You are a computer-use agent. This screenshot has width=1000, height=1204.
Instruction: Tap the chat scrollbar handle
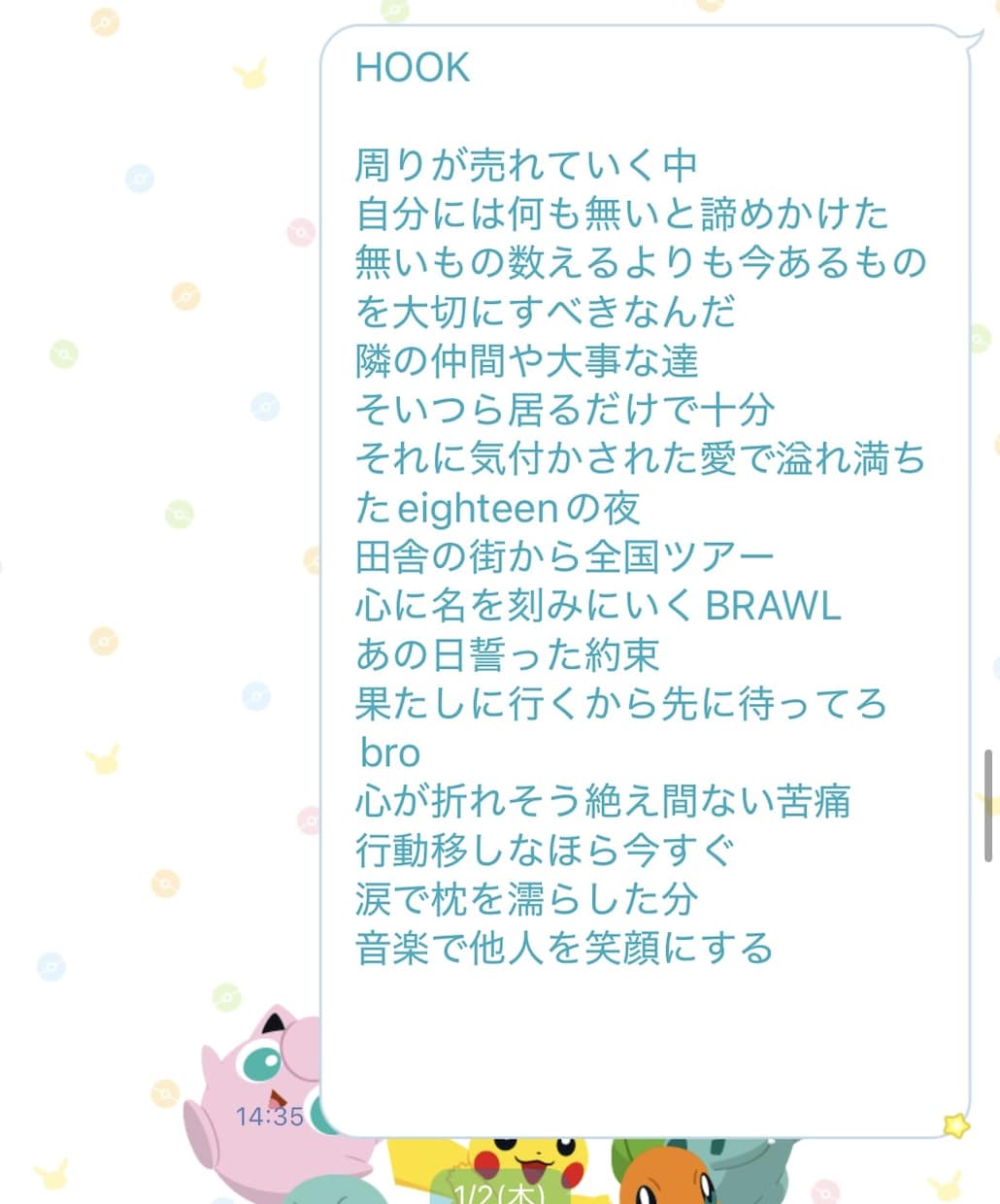988,805
